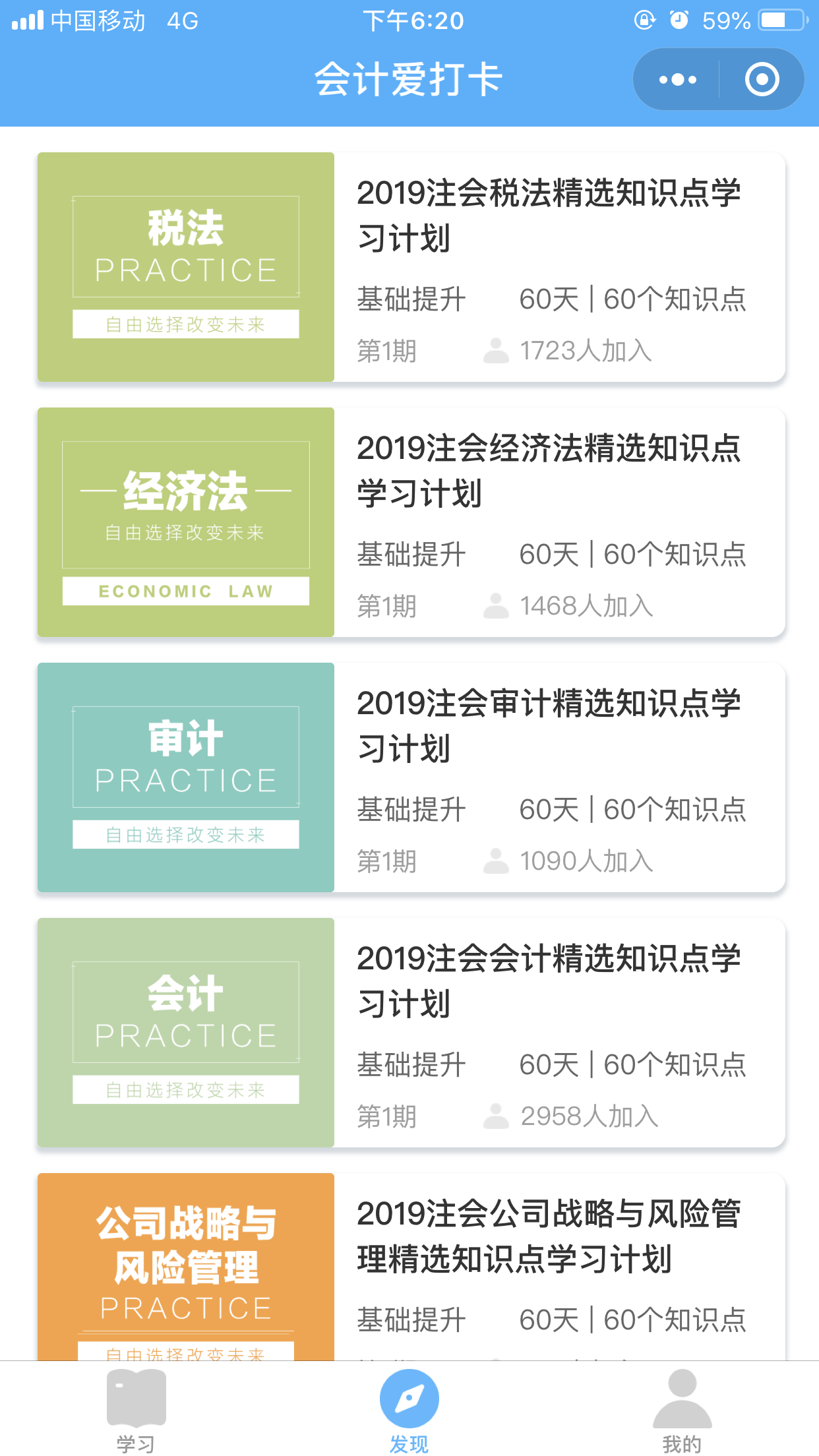Viewport: 819px width, 1456px height.
Task: Open the mini program three-dot menu
Action: tap(677, 80)
